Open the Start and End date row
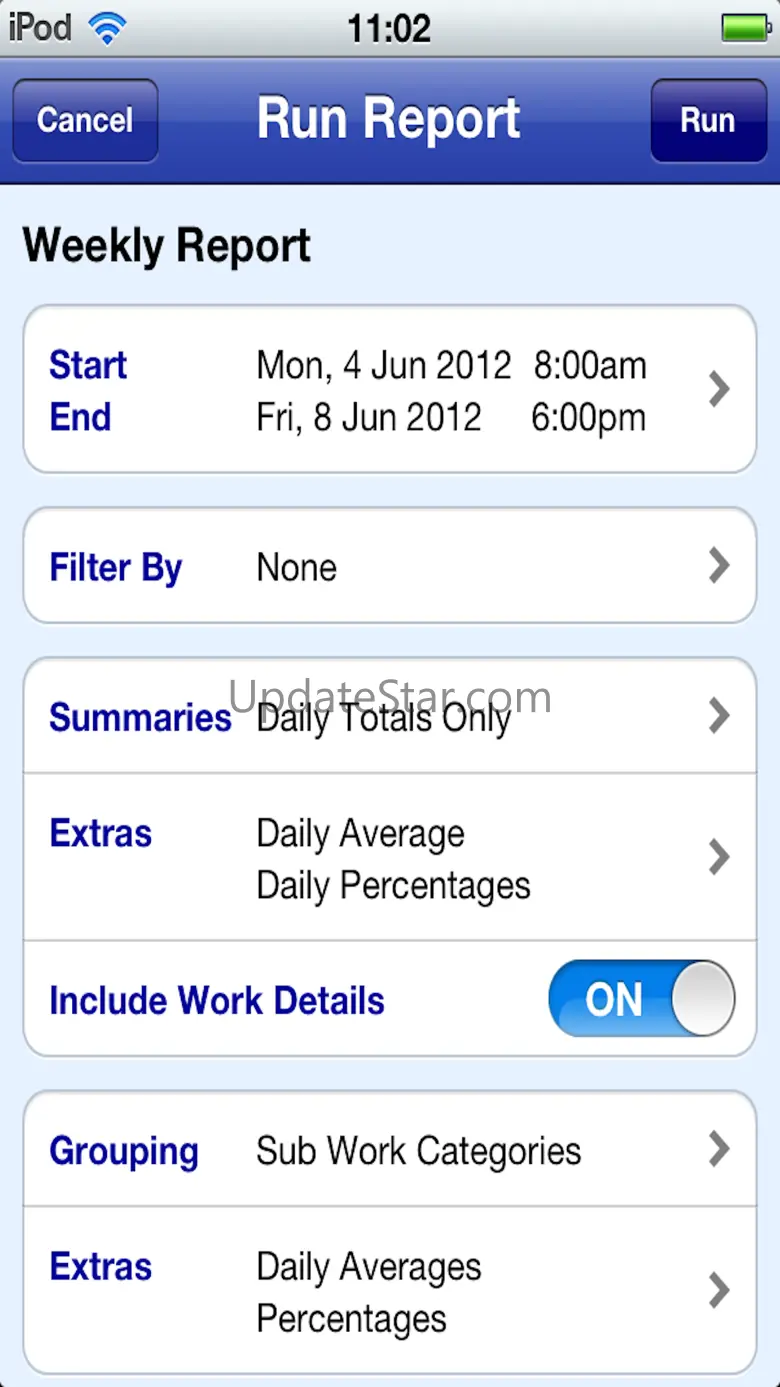780x1387 pixels. pyautogui.click(x=390, y=390)
